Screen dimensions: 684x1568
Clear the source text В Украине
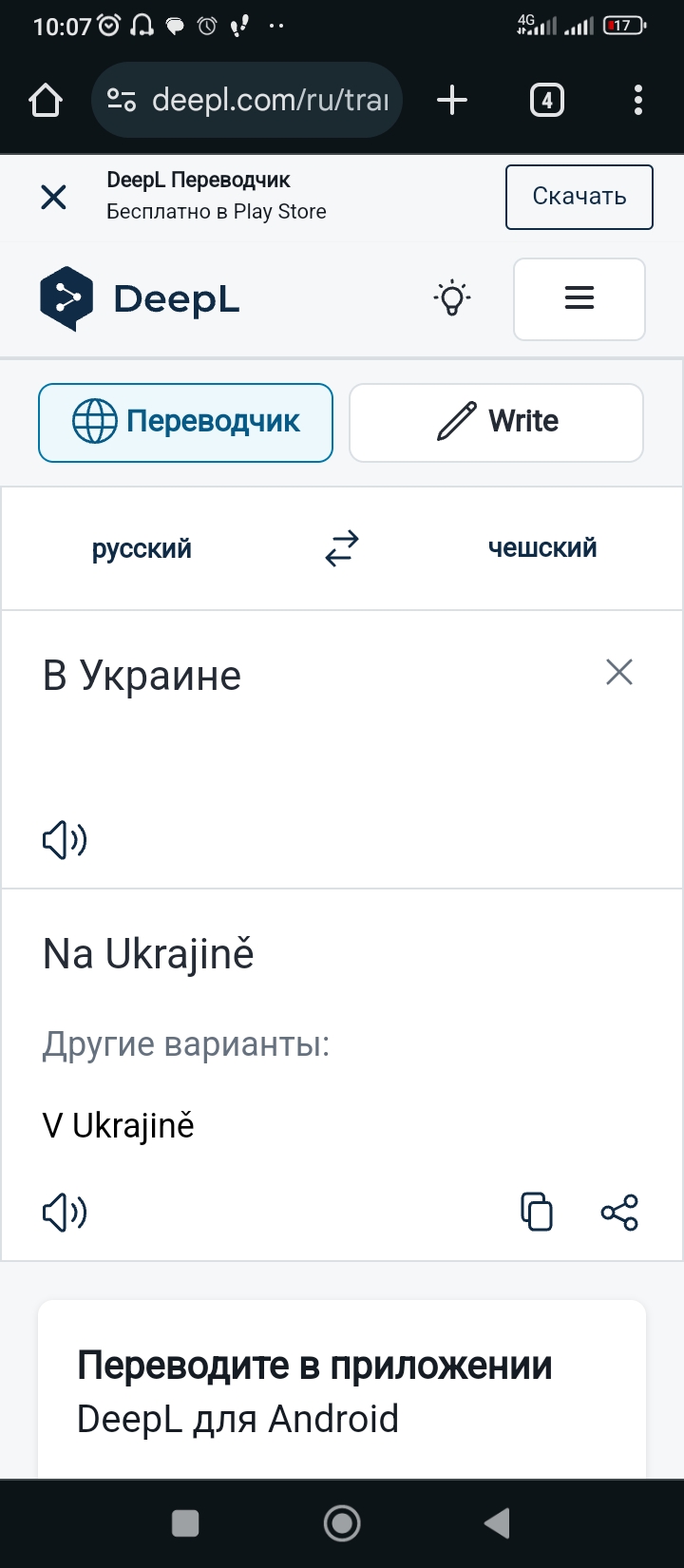[x=618, y=673]
